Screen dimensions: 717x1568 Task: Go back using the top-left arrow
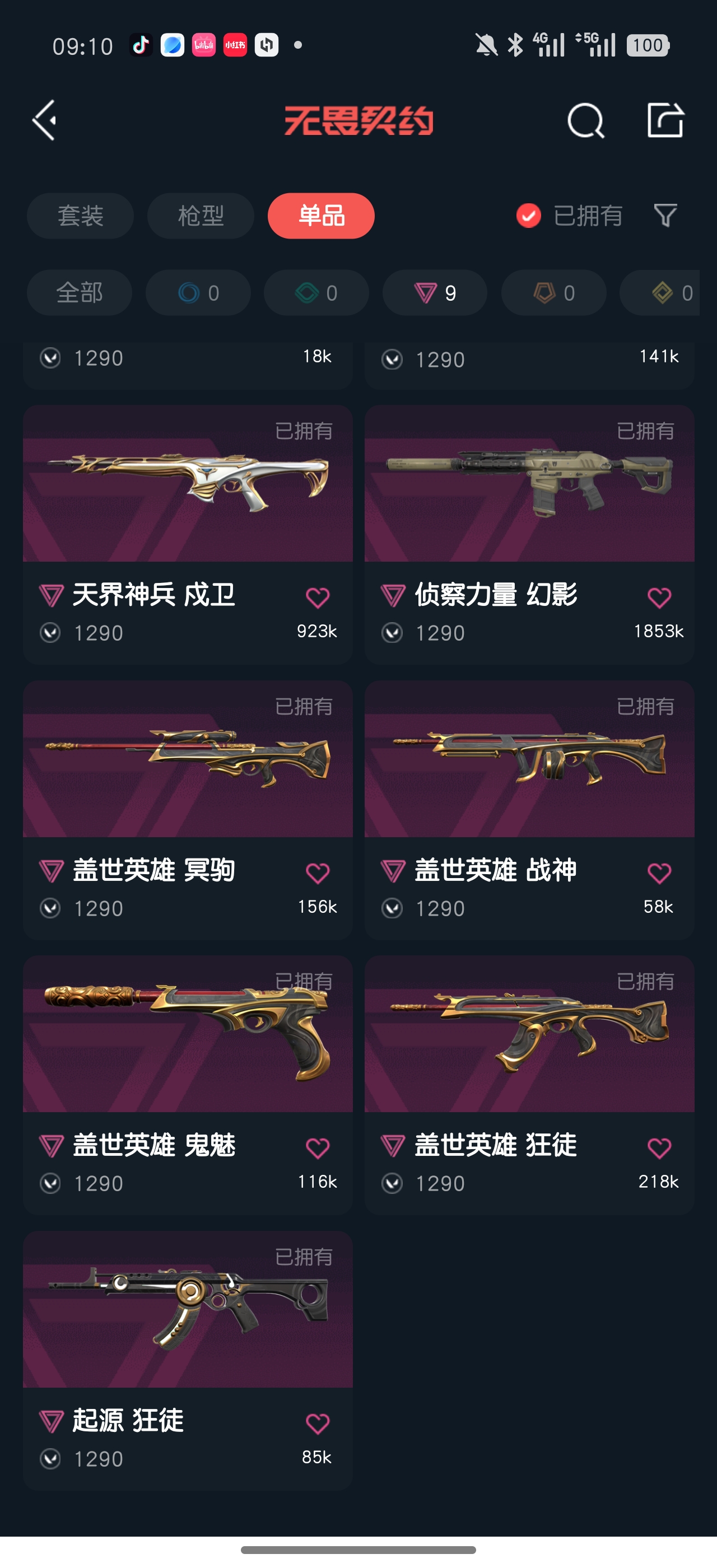[x=45, y=120]
